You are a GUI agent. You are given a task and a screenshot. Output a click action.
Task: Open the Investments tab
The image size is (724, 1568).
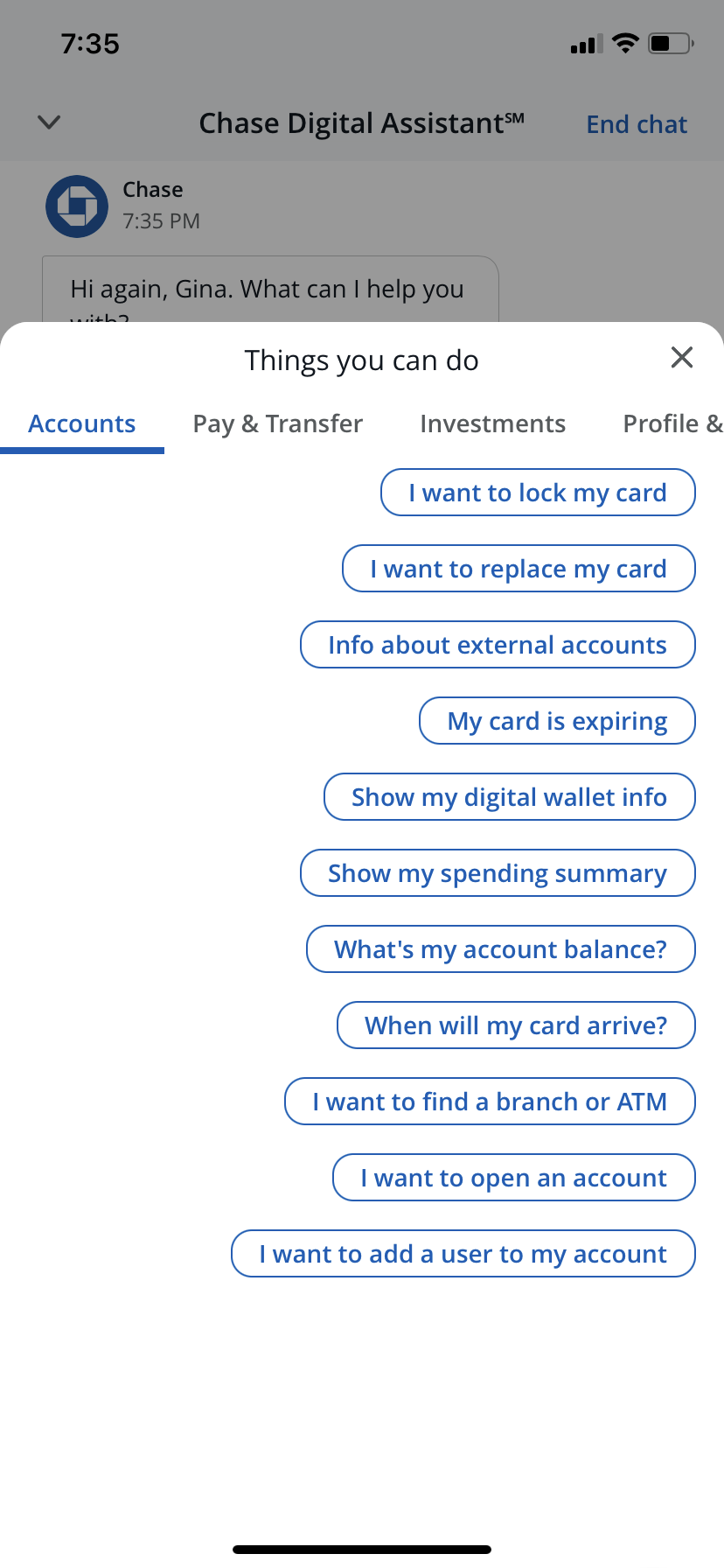coord(492,423)
